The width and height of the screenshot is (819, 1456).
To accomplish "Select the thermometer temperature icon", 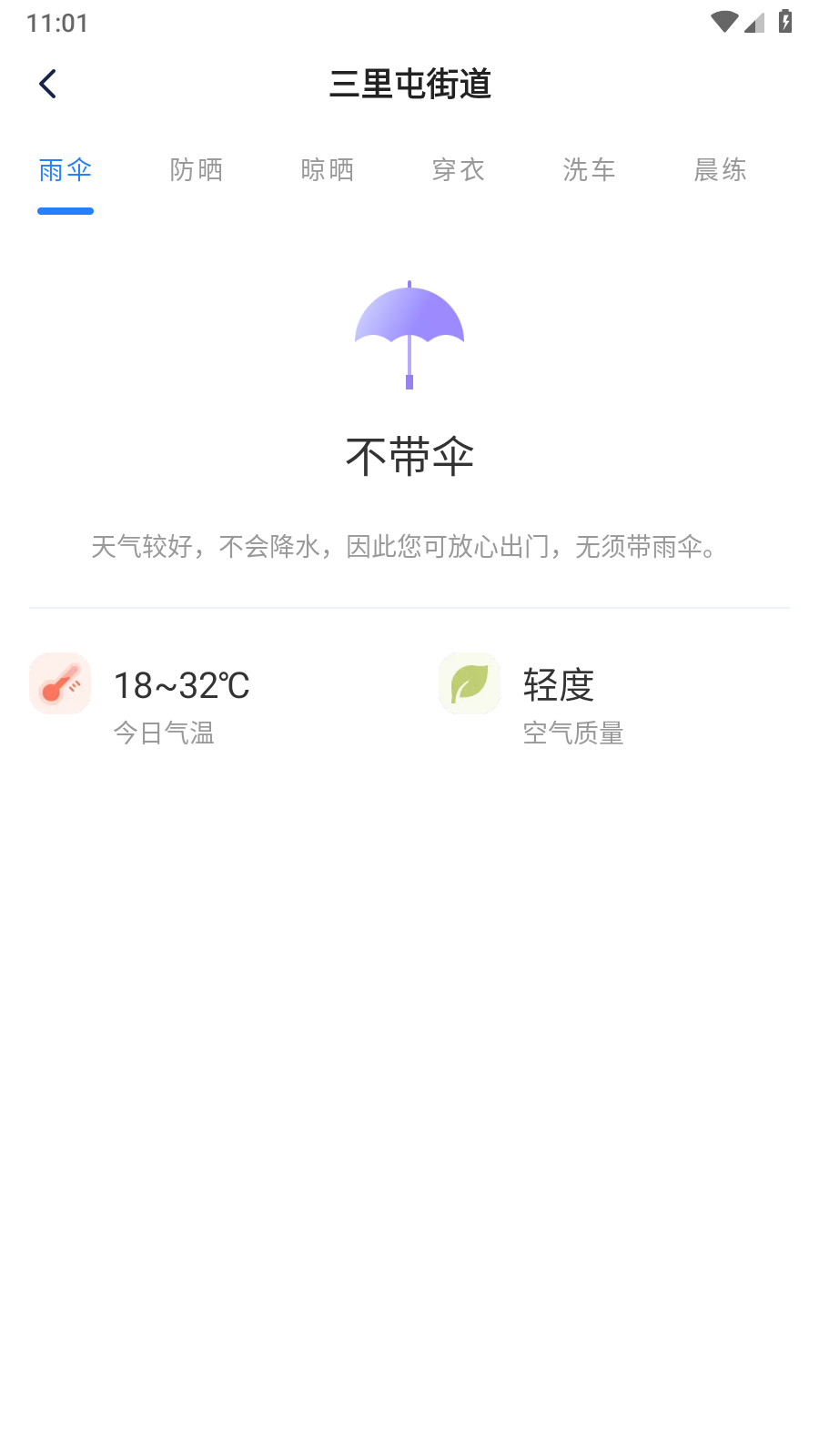I will [x=59, y=683].
